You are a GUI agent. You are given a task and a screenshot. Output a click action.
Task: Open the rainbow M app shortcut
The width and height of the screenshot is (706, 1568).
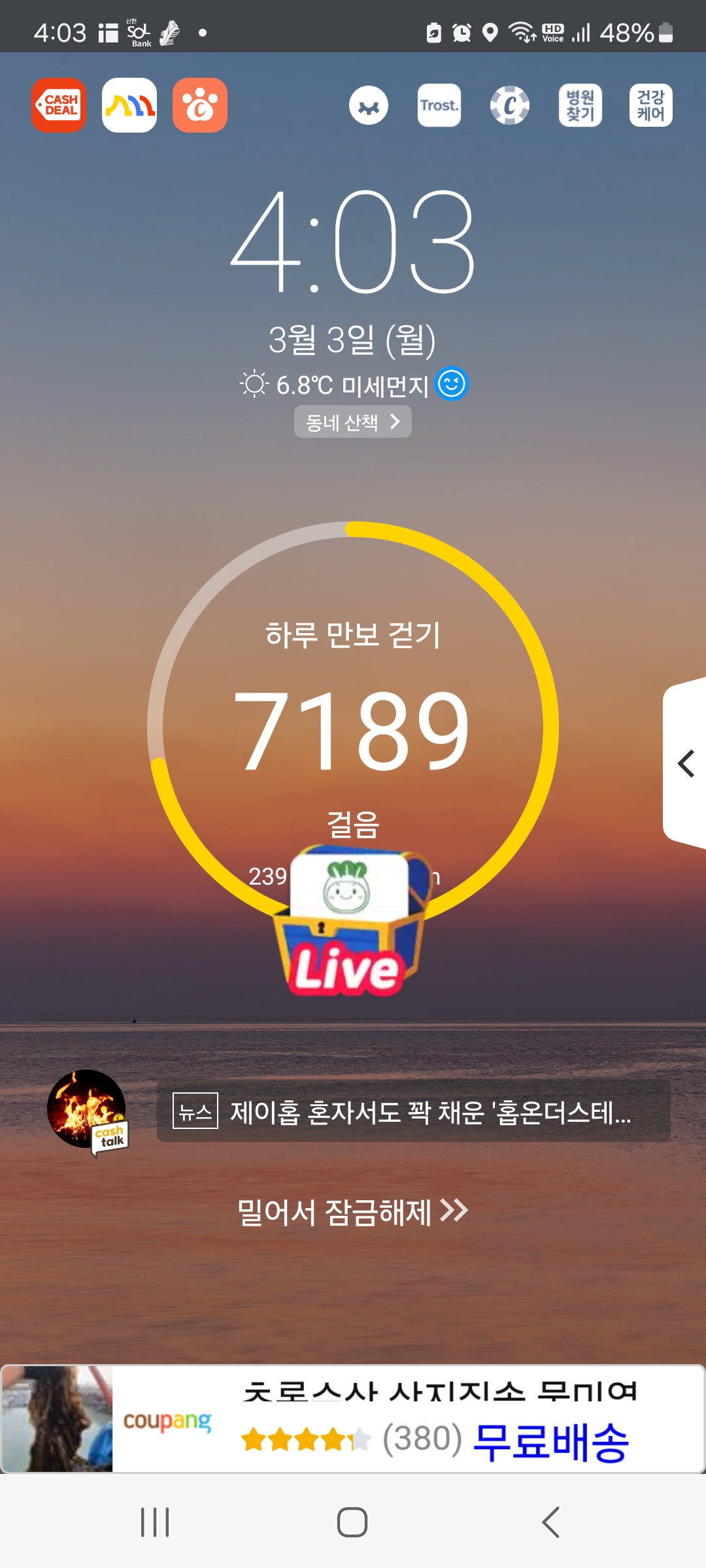pos(129,105)
